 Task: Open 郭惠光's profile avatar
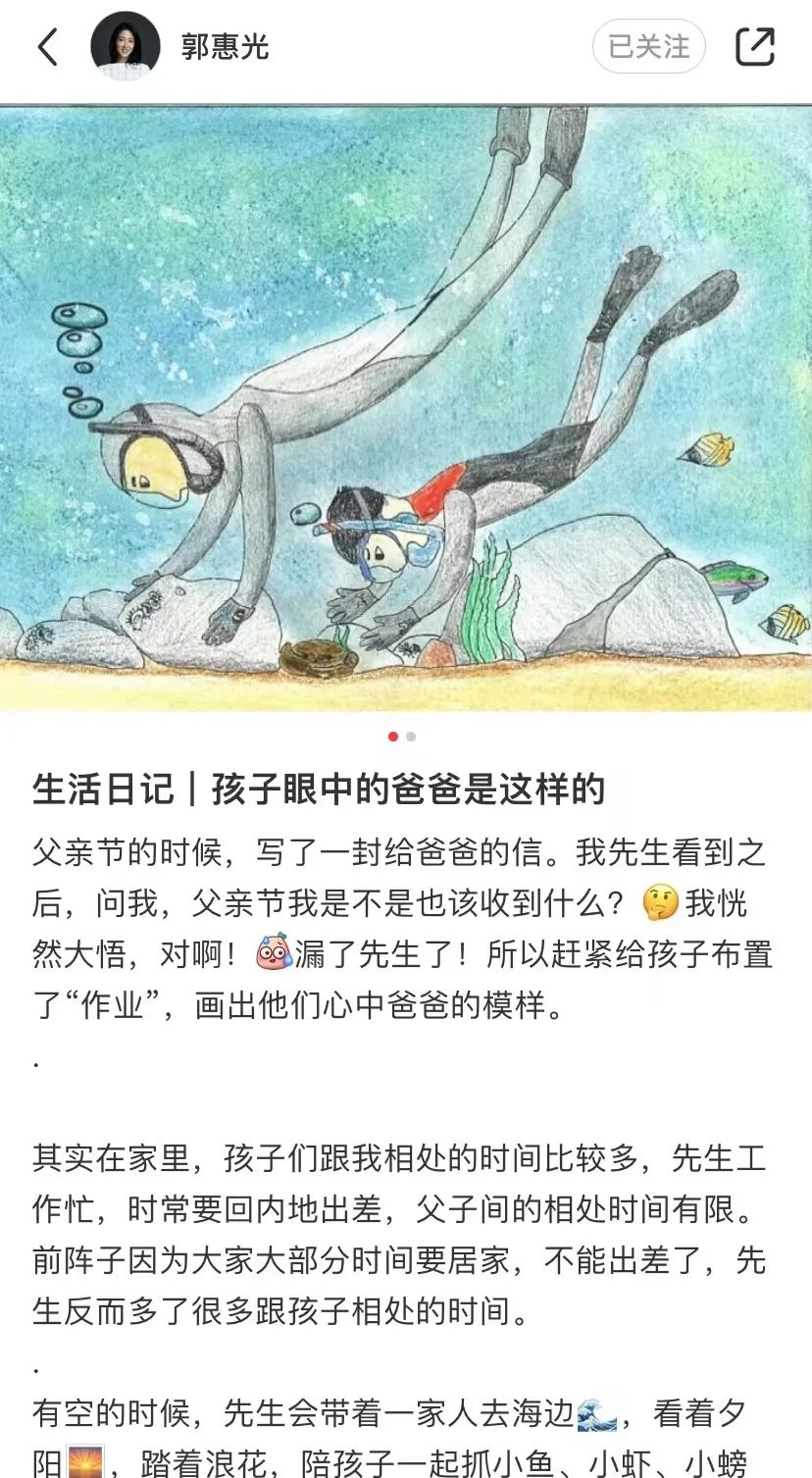point(126,46)
